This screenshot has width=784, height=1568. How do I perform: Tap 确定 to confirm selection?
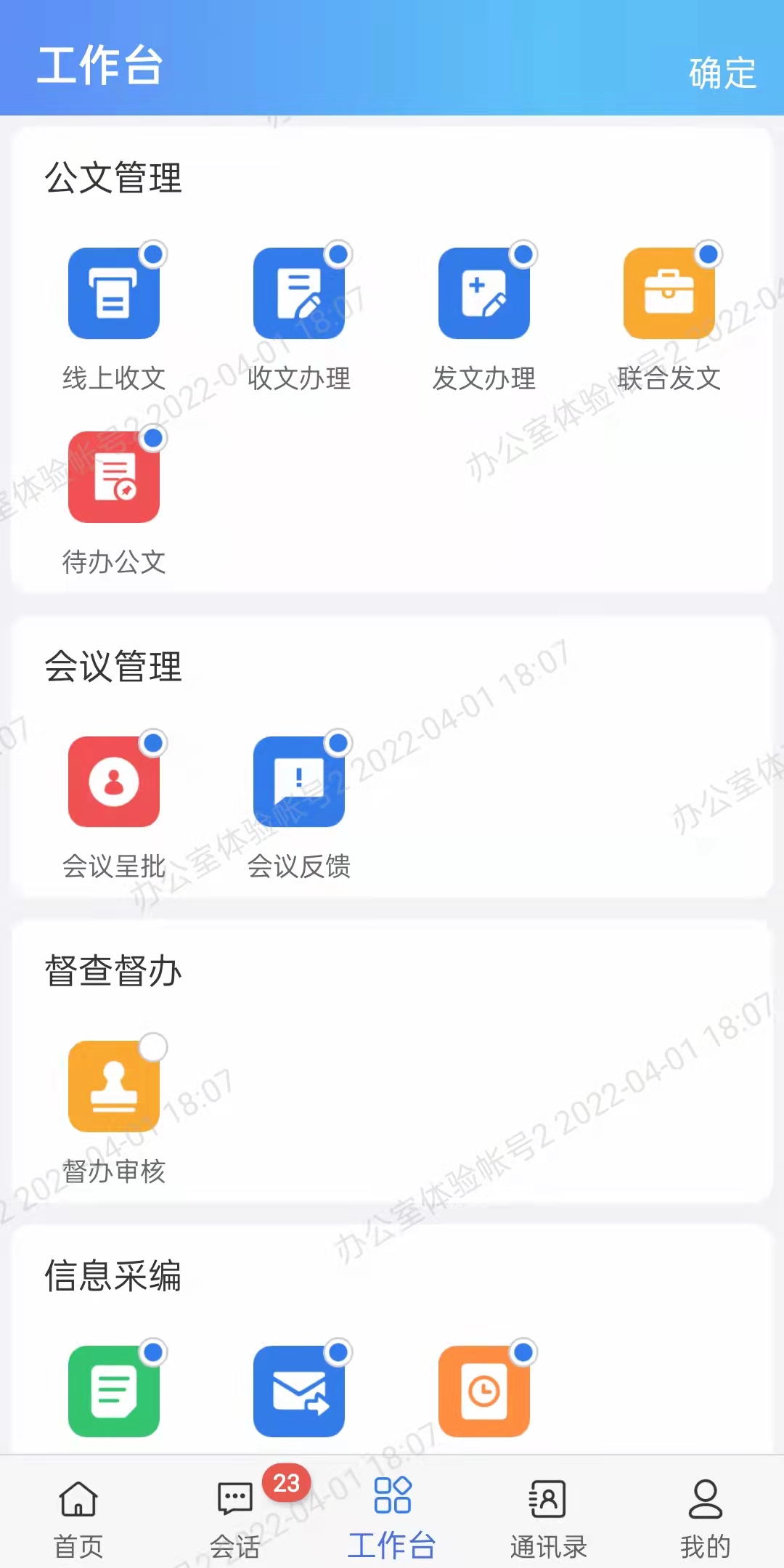[722, 73]
